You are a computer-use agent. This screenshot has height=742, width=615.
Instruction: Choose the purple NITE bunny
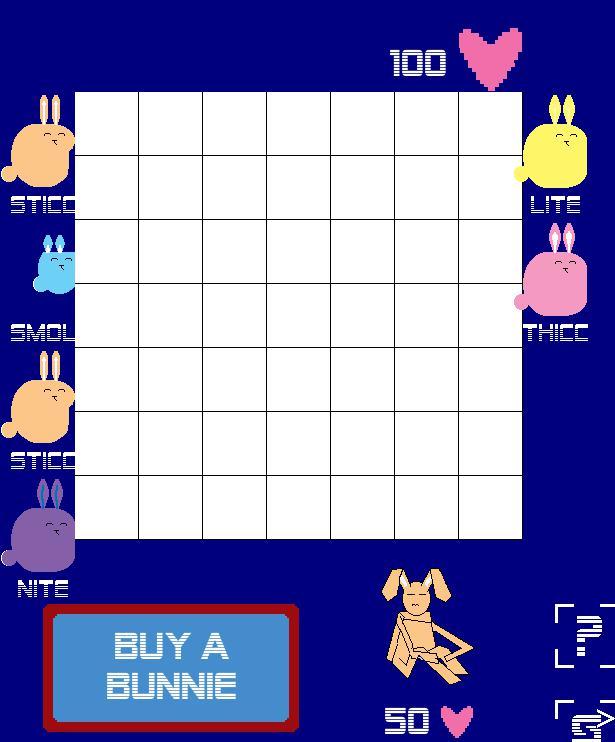tap(43, 531)
